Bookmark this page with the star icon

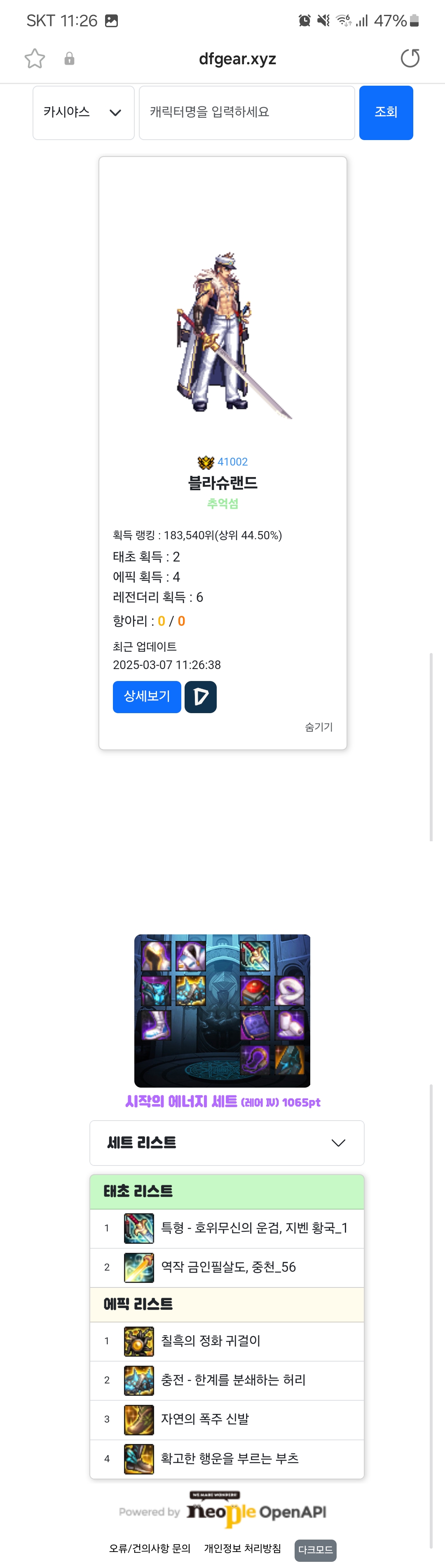(35, 59)
